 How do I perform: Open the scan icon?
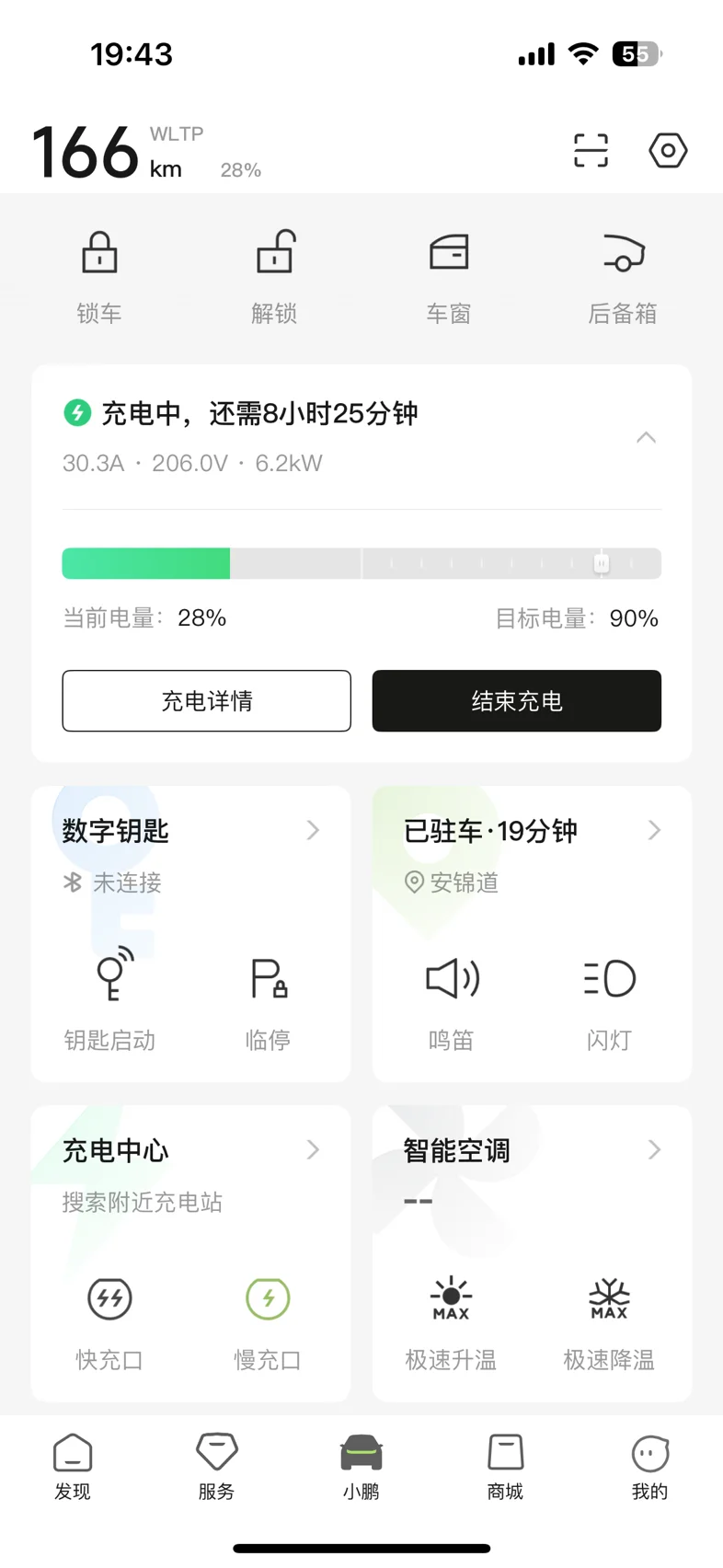click(x=591, y=150)
